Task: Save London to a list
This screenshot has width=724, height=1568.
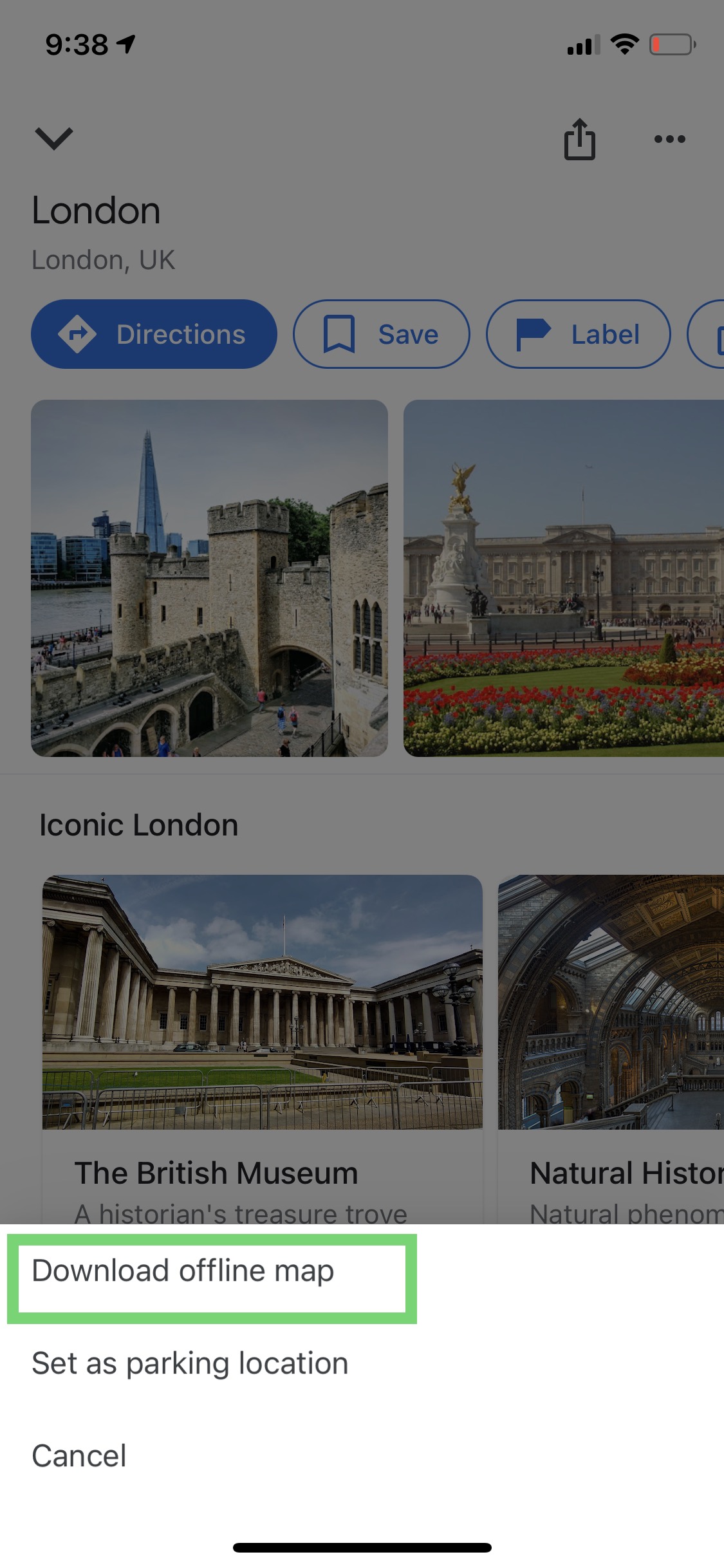Action: pos(381,335)
